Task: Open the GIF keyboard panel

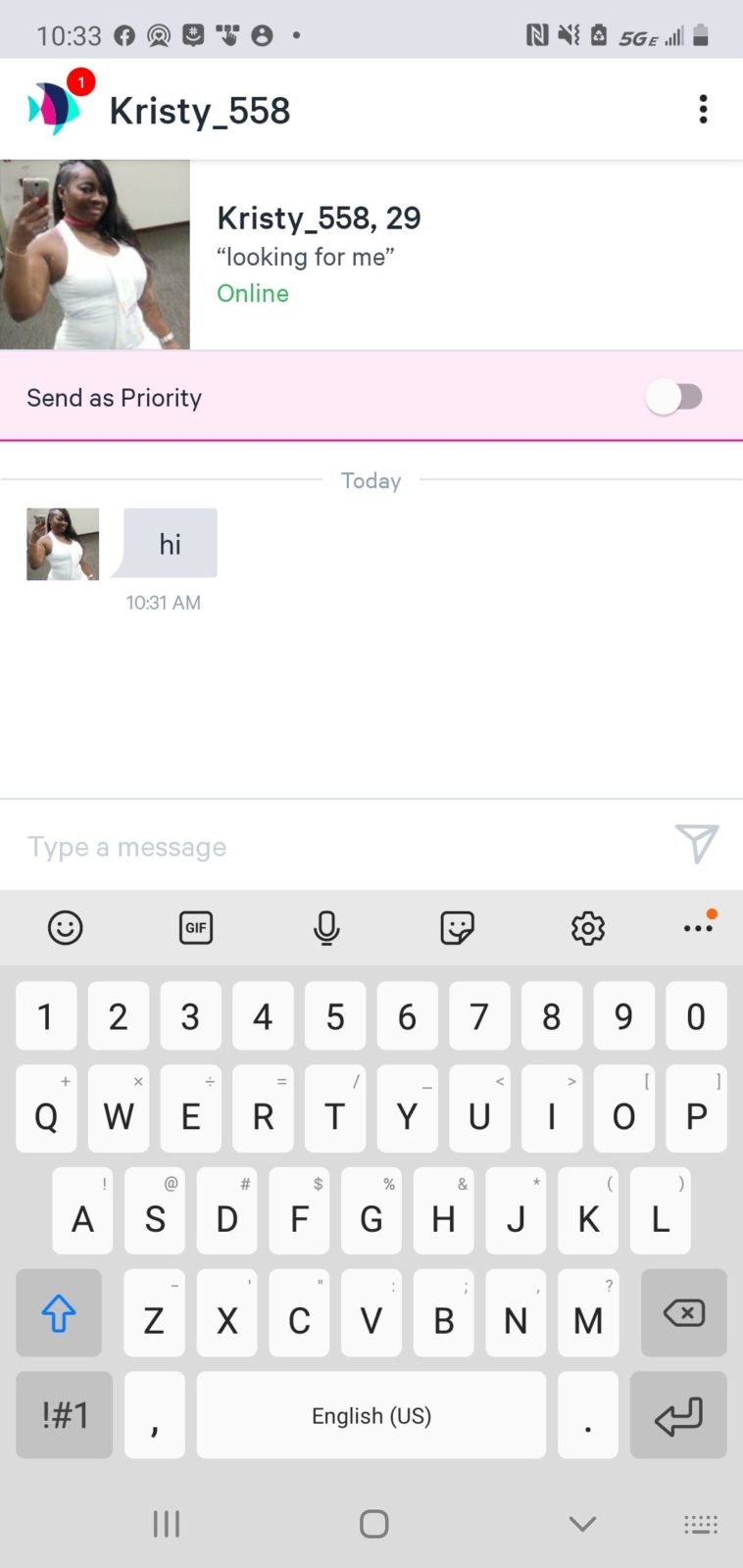Action: 196,927
